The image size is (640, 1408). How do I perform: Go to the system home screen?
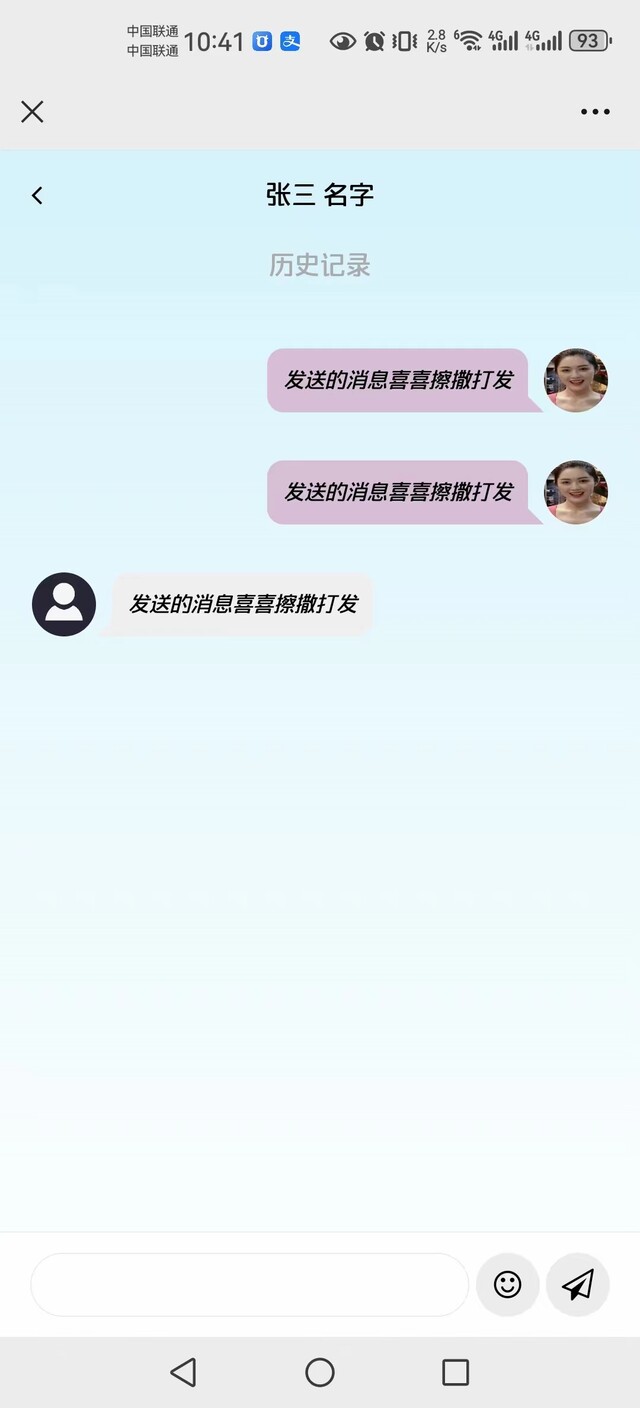320,1372
